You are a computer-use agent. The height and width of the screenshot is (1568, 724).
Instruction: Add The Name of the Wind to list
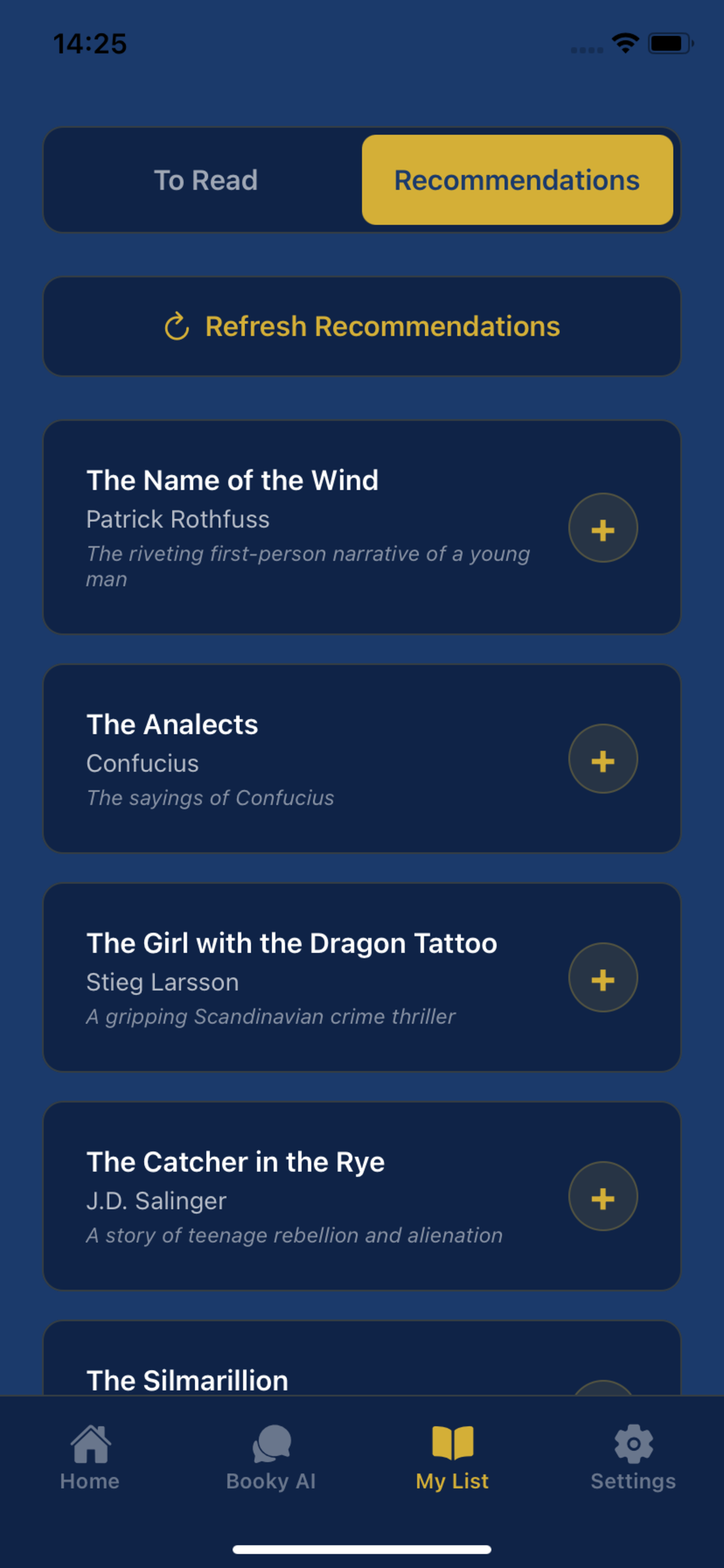click(603, 528)
